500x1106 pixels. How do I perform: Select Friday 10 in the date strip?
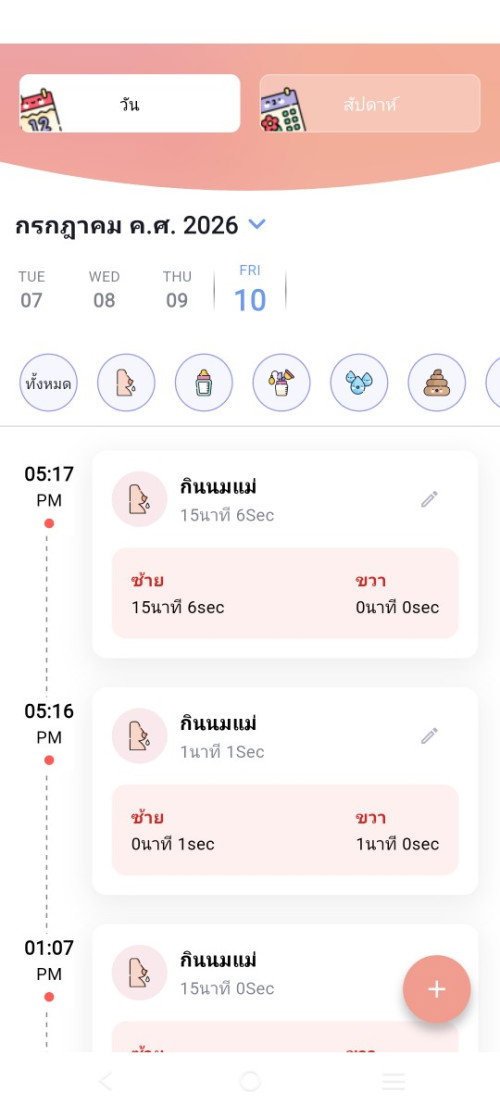250,290
